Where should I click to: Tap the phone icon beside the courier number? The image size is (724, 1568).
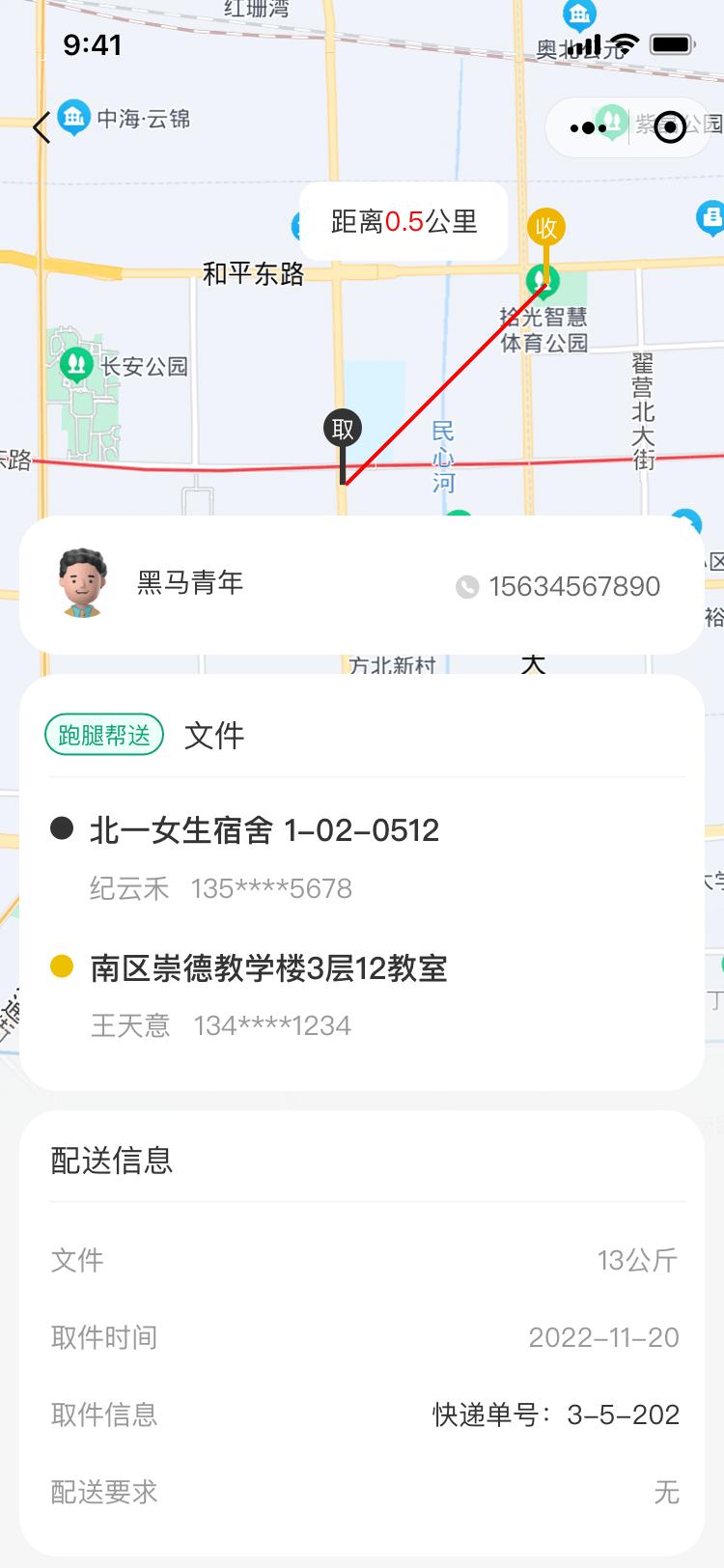(467, 585)
